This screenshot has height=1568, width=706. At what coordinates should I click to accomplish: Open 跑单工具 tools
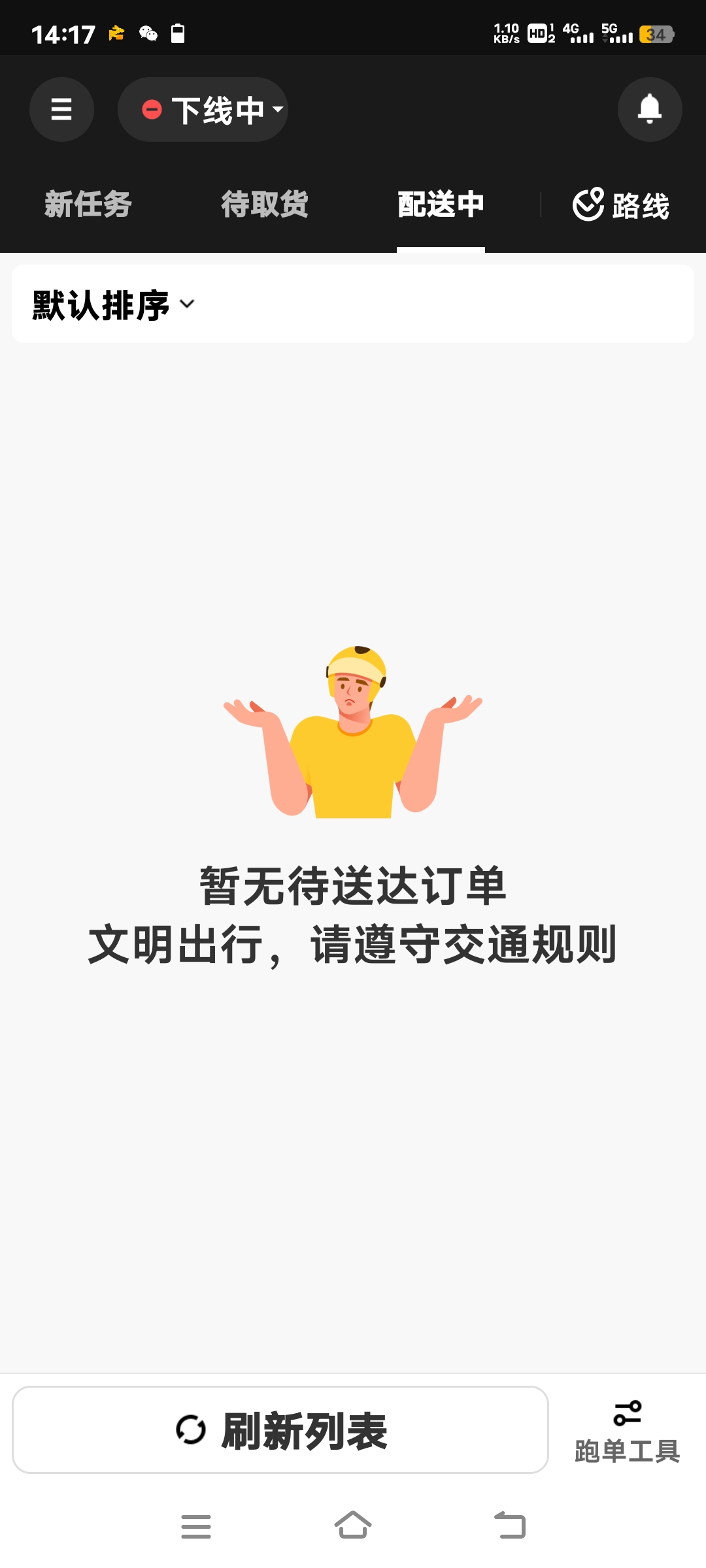pyautogui.click(x=627, y=1432)
